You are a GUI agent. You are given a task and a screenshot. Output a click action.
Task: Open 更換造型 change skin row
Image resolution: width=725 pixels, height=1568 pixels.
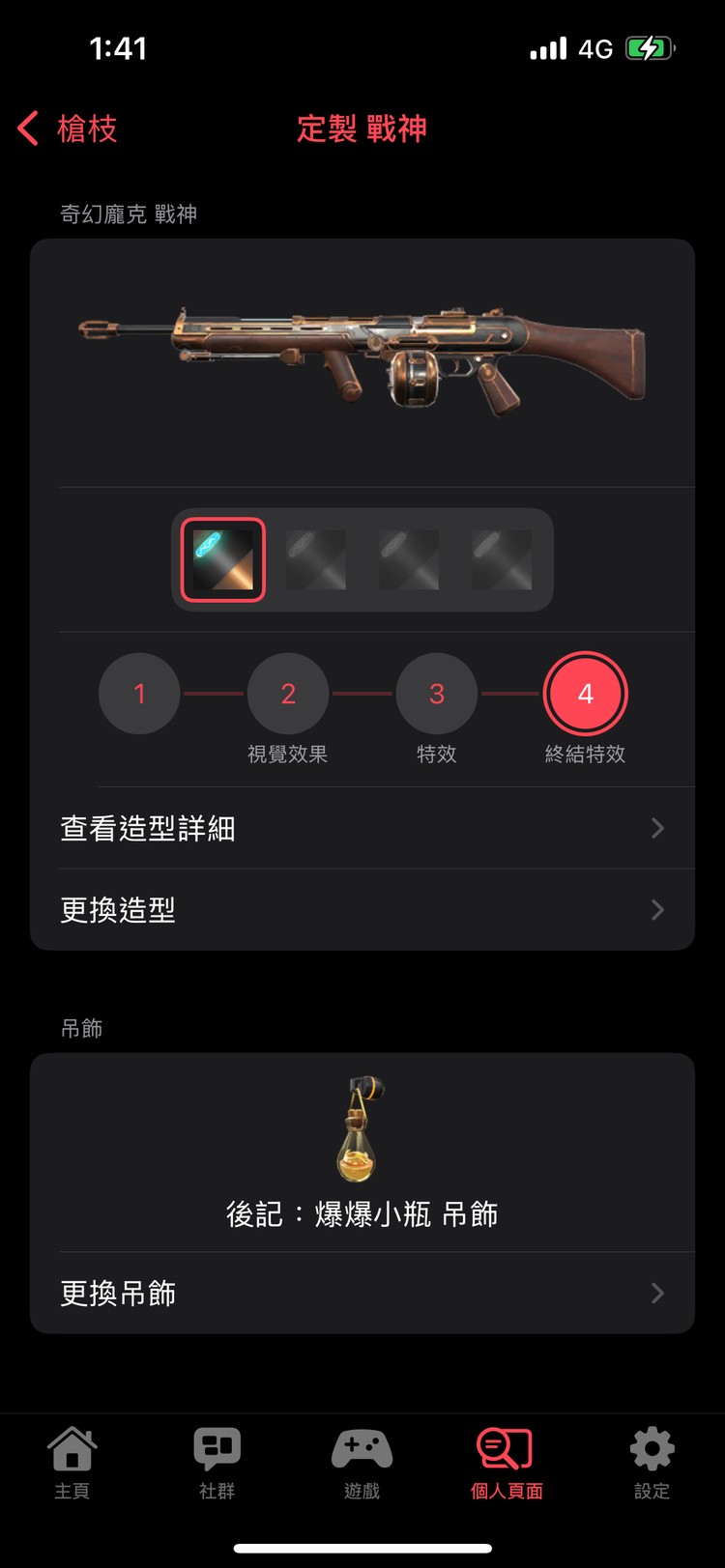click(x=362, y=909)
